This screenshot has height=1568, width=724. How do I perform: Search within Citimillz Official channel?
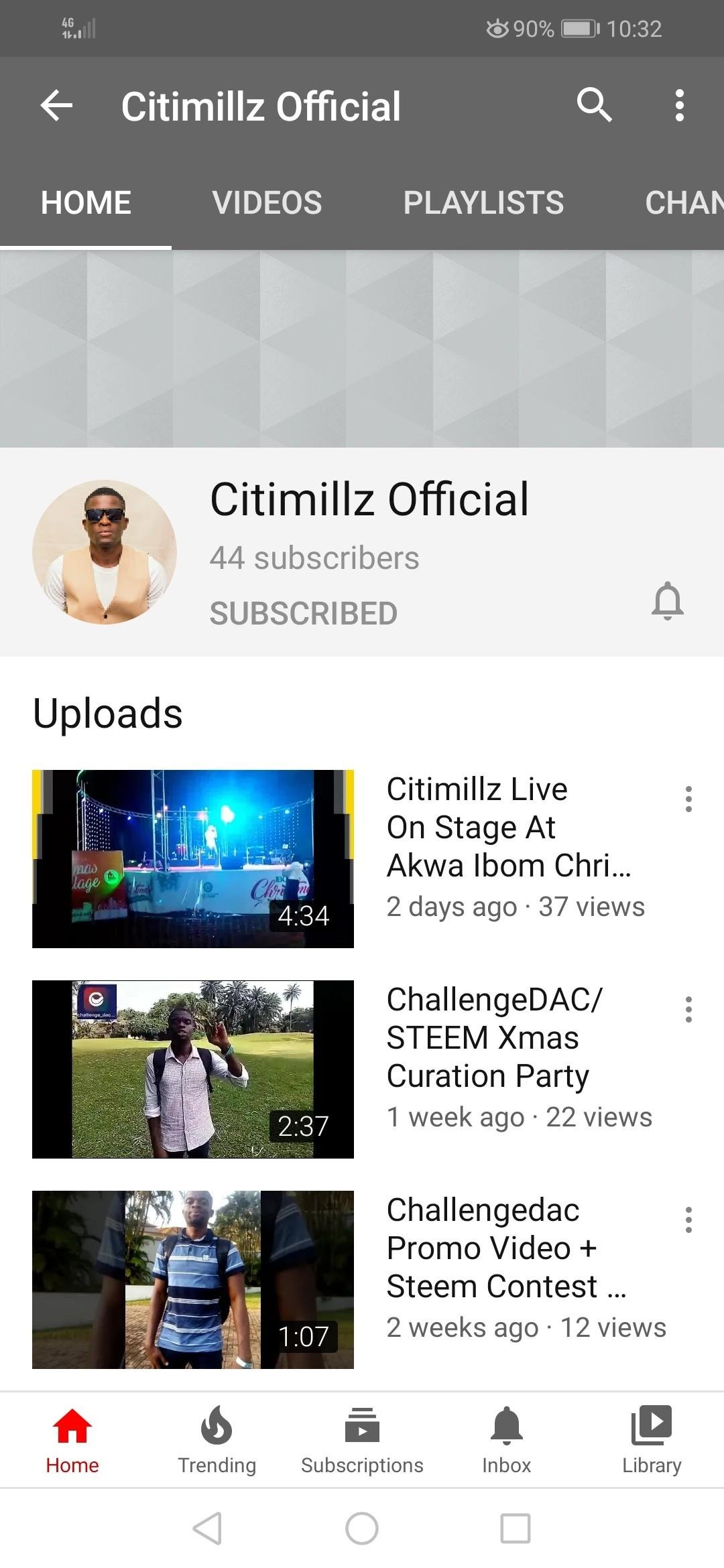(595, 105)
